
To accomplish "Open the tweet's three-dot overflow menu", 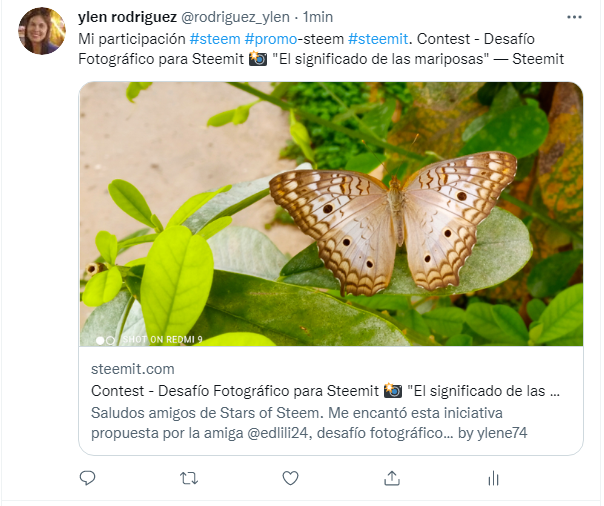I will (x=574, y=17).
